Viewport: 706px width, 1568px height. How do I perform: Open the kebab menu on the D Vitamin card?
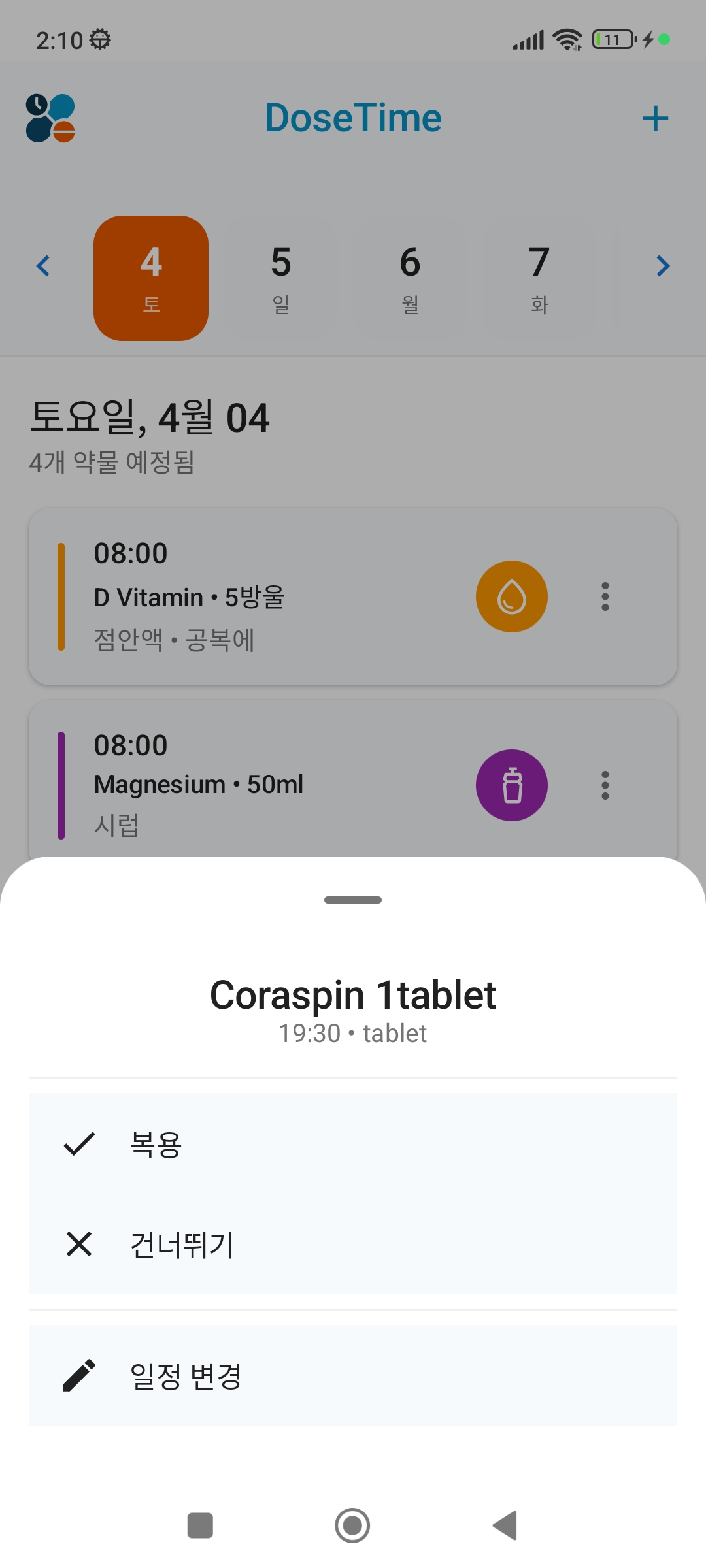point(605,596)
